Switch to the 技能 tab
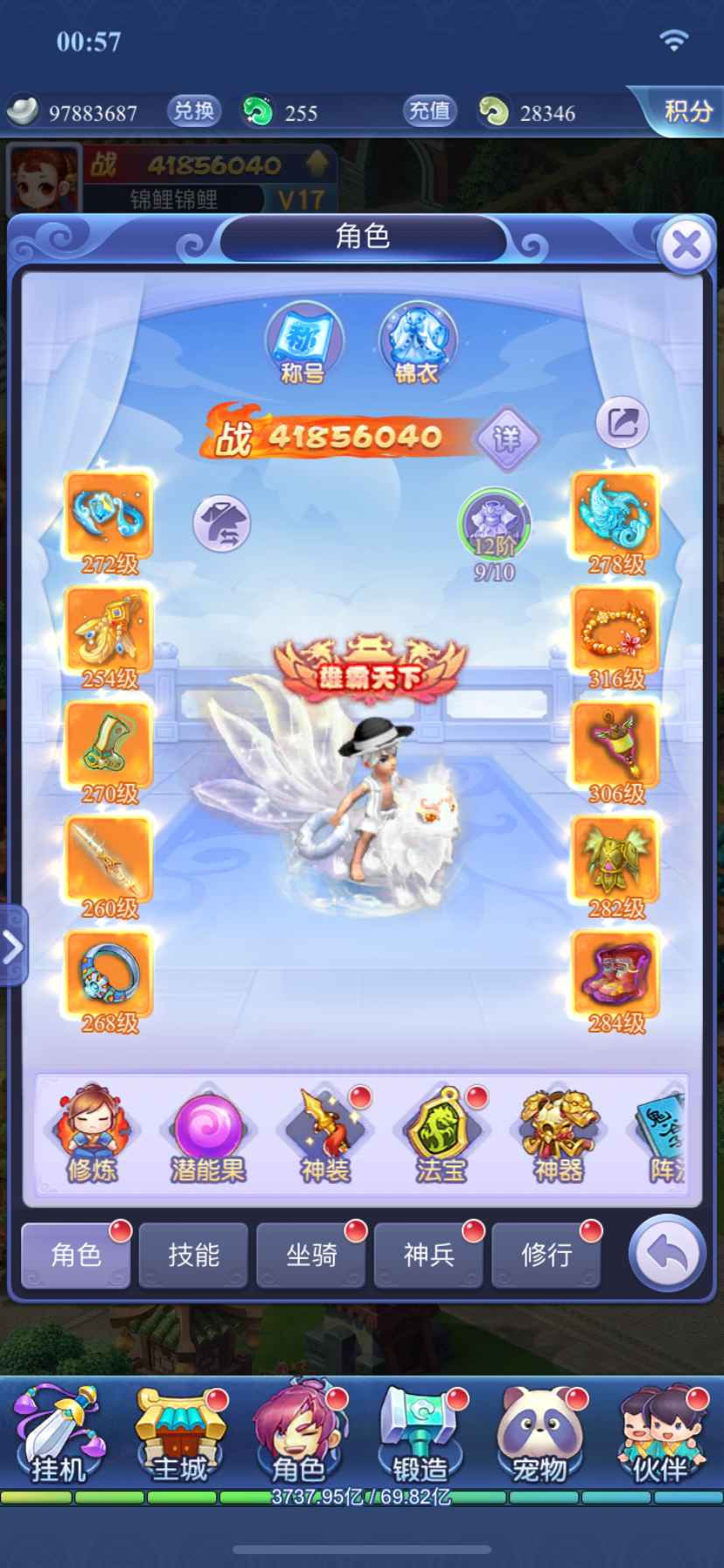This screenshot has height=1568, width=724. click(193, 1255)
